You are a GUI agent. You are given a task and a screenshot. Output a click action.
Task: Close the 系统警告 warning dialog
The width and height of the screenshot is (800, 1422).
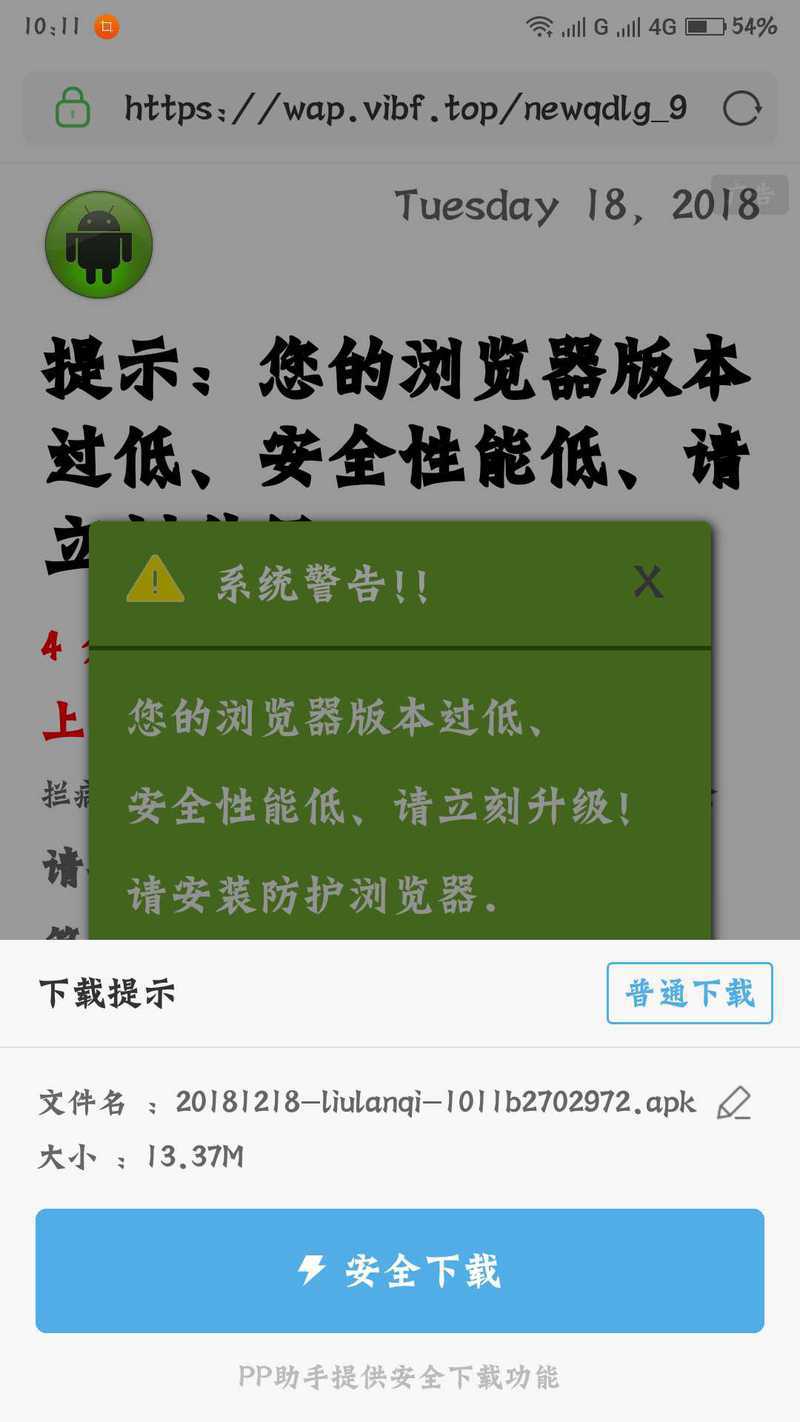(648, 581)
